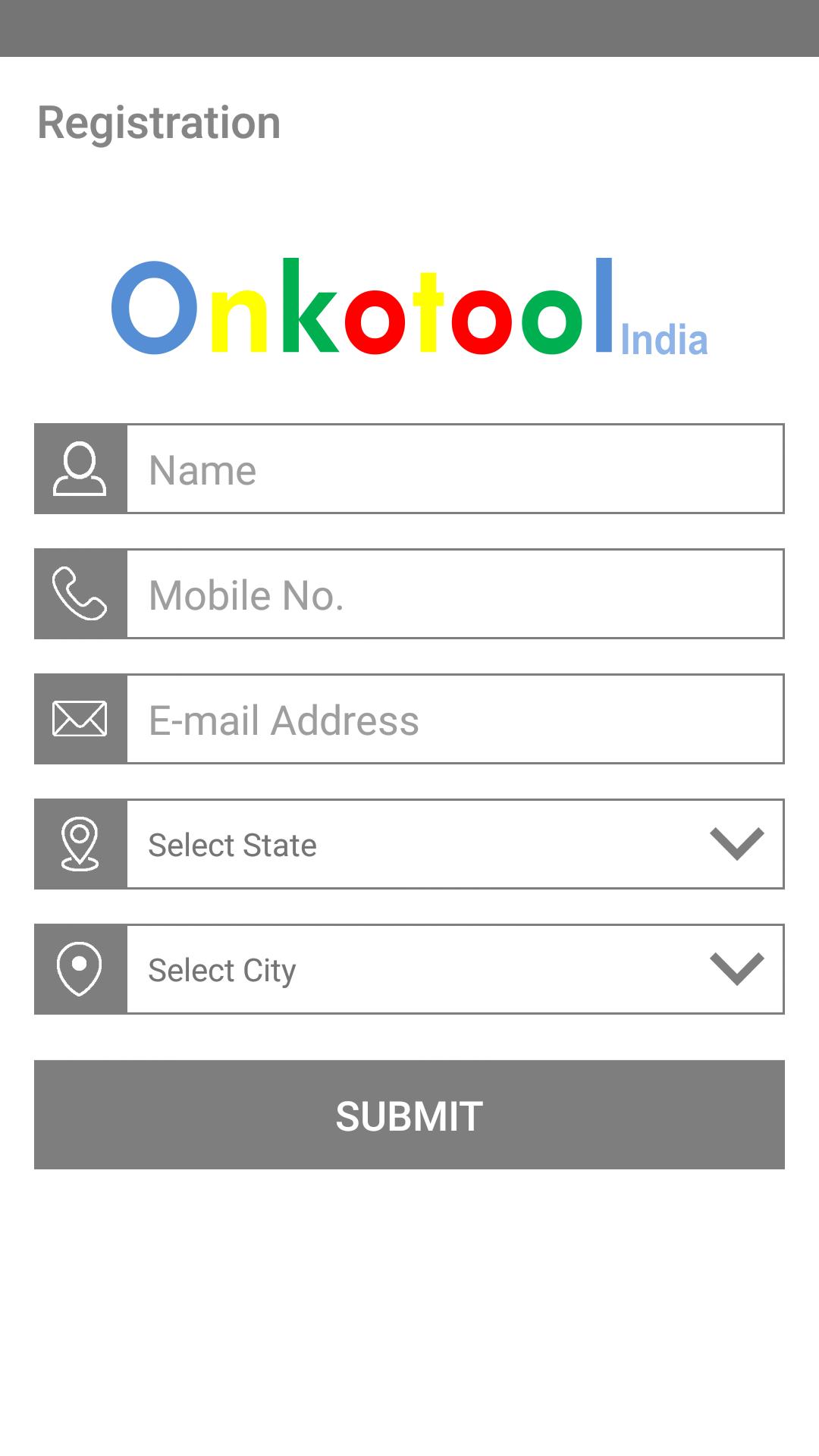Click the phone icon next to Mobile No.
This screenshot has width=819, height=1456.
[x=79, y=594]
